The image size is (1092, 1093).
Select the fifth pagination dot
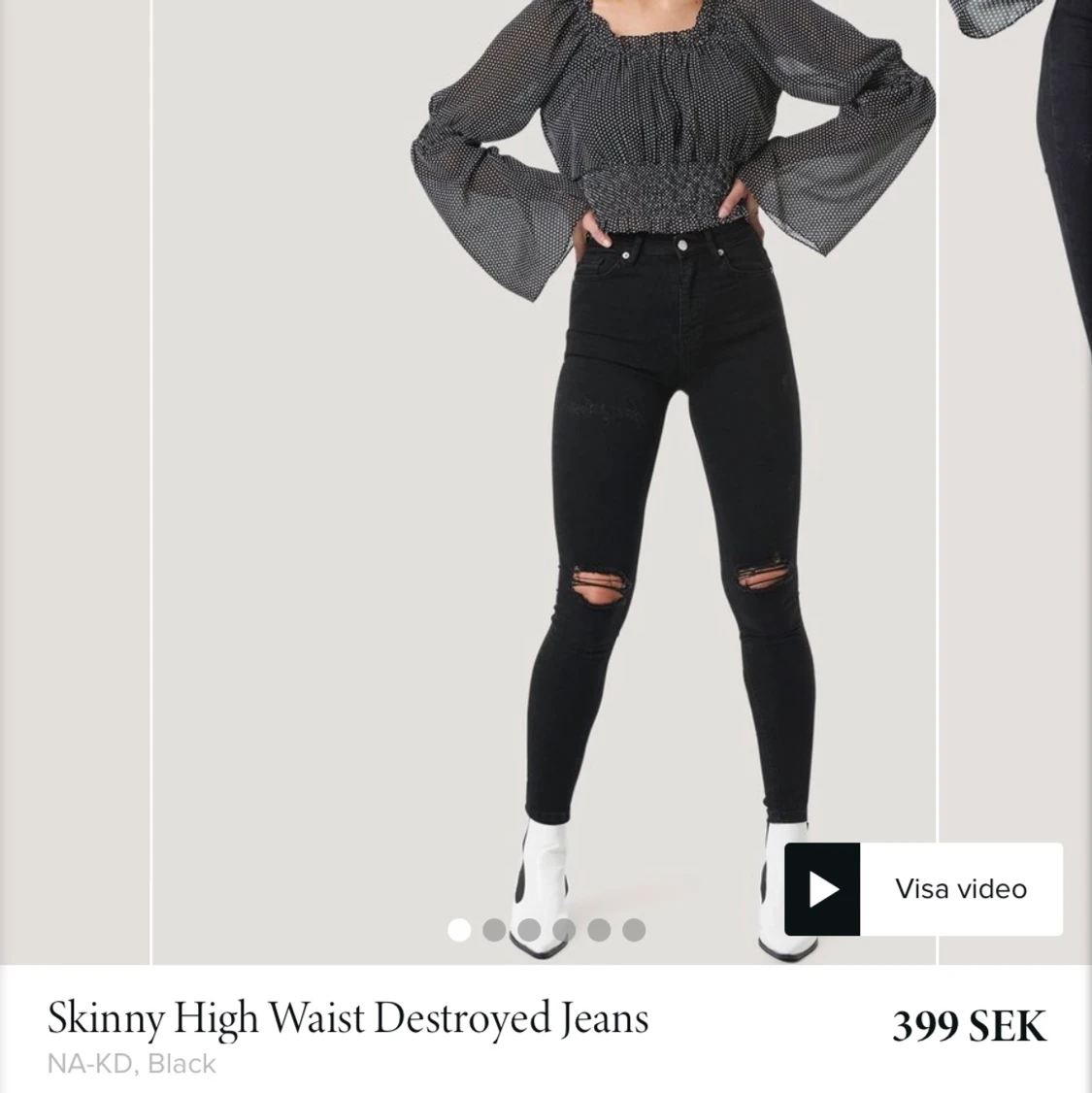[598, 930]
